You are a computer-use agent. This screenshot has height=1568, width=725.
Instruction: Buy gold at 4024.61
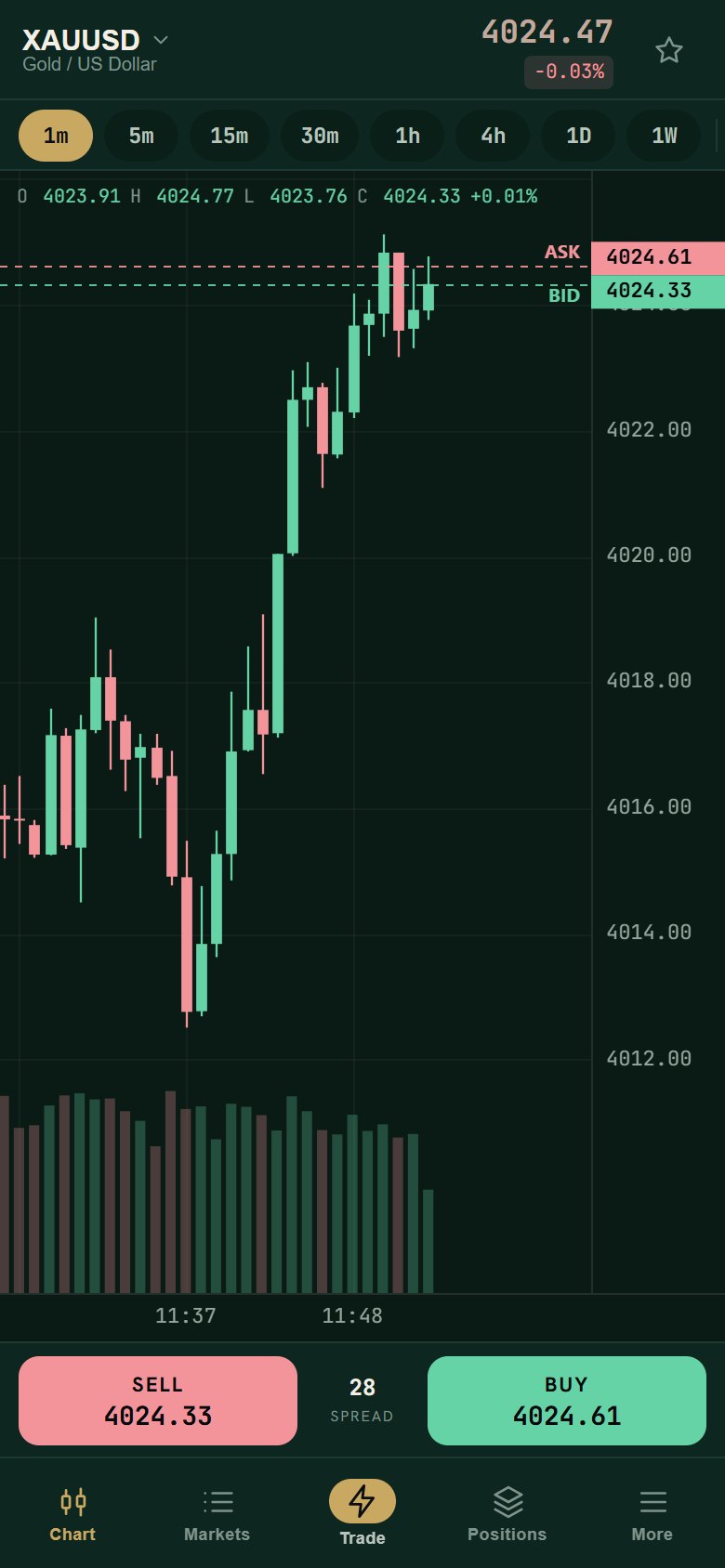[x=567, y=1401]
